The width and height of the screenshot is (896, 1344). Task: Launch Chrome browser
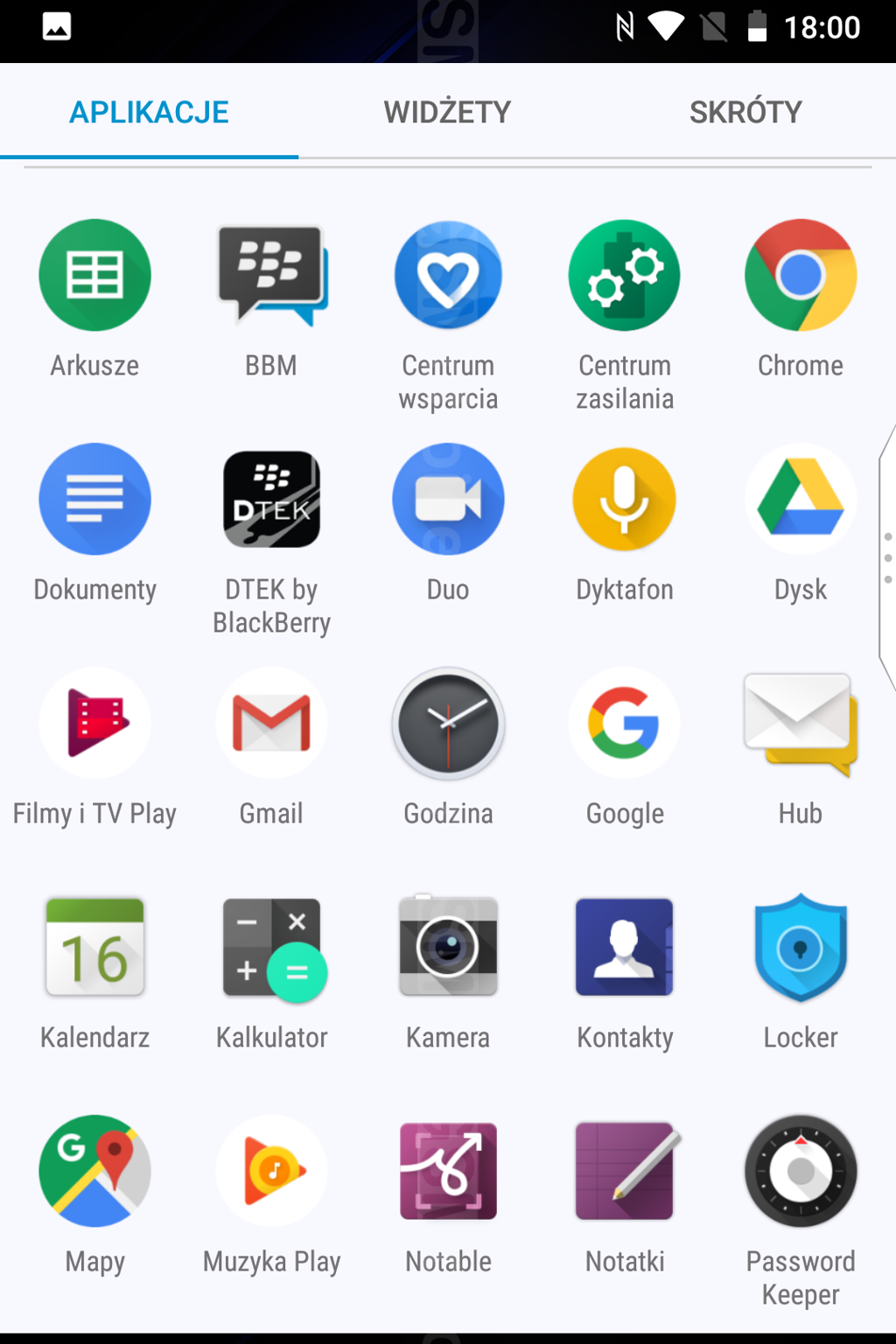(x=801, y=276)
